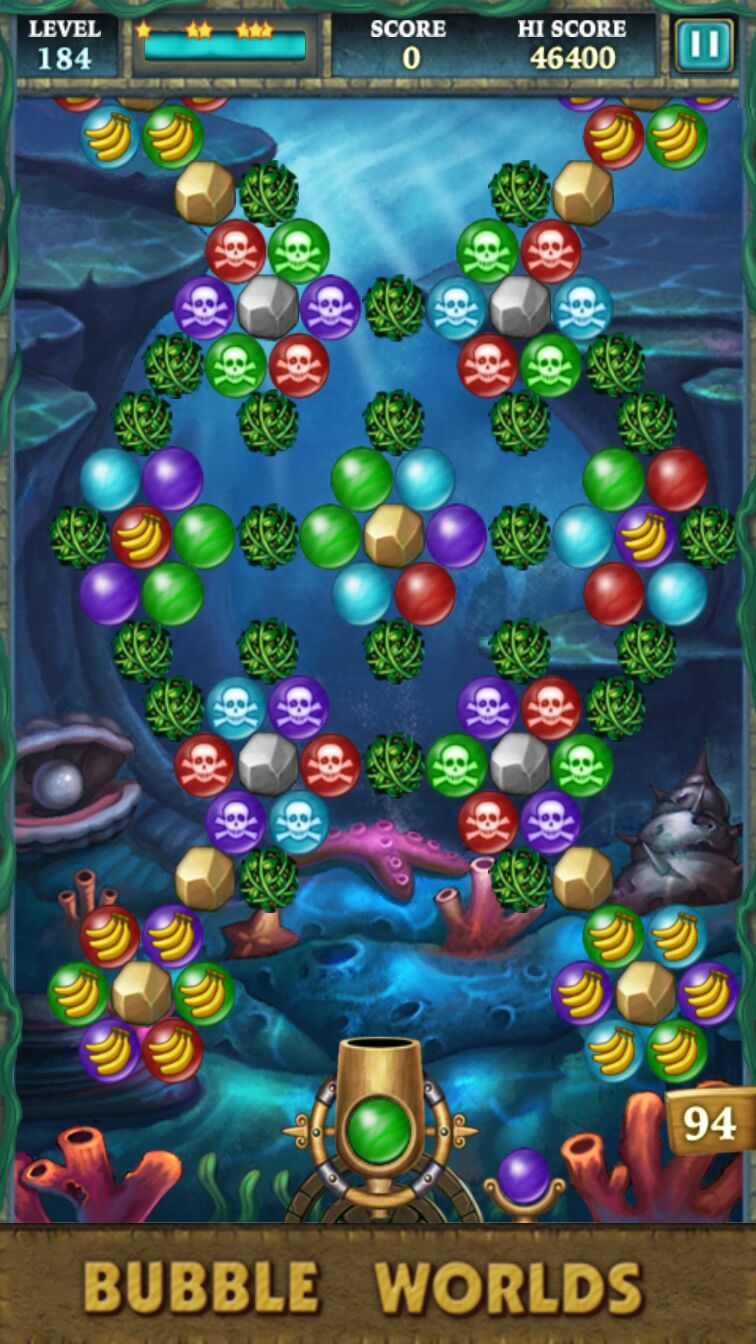Tap the cannon's green bubble

click(378, 1130)
